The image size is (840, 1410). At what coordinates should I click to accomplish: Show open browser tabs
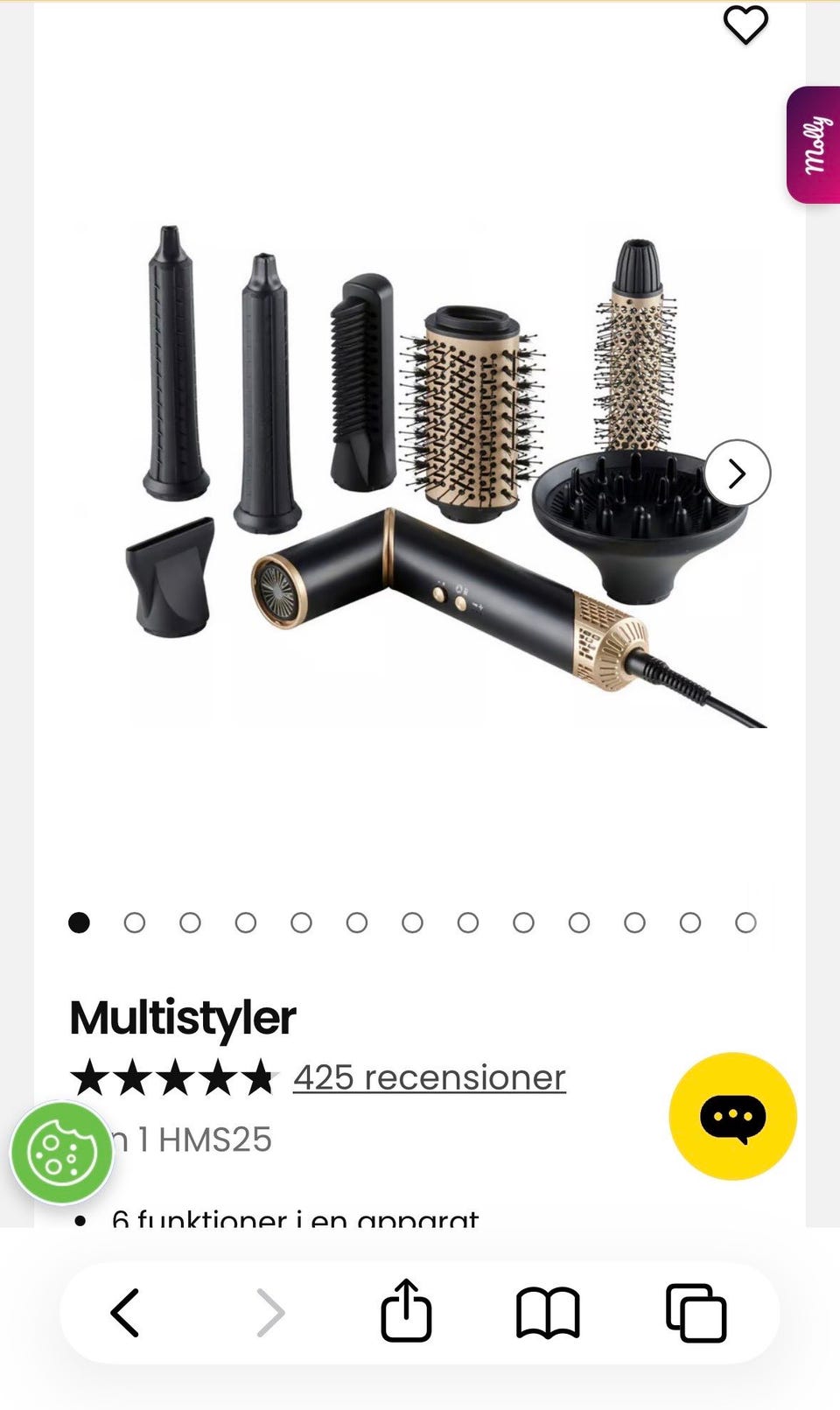coord(696,1312)
